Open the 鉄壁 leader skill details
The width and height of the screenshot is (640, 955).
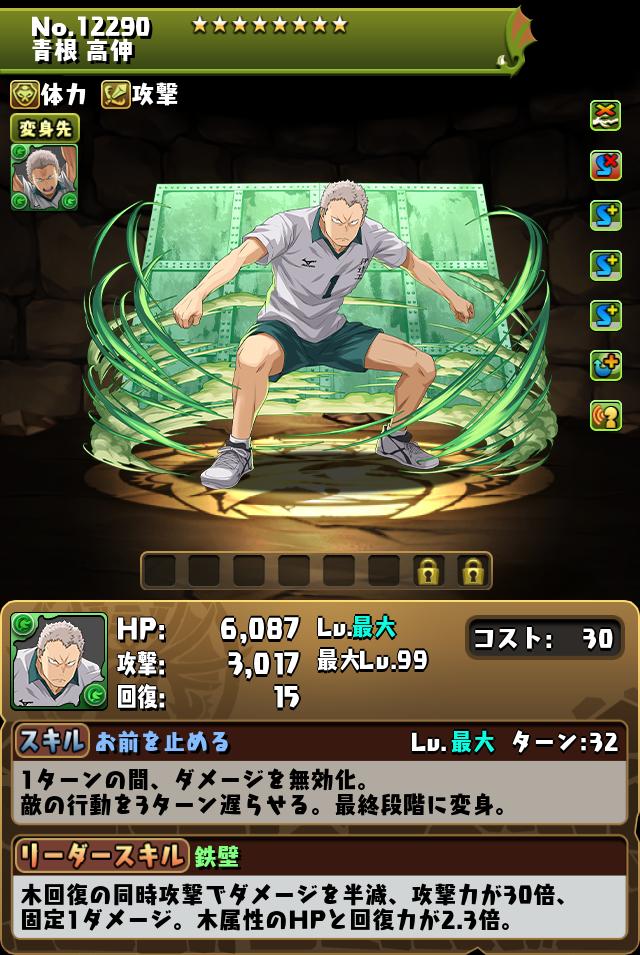[x=216, y=855]
